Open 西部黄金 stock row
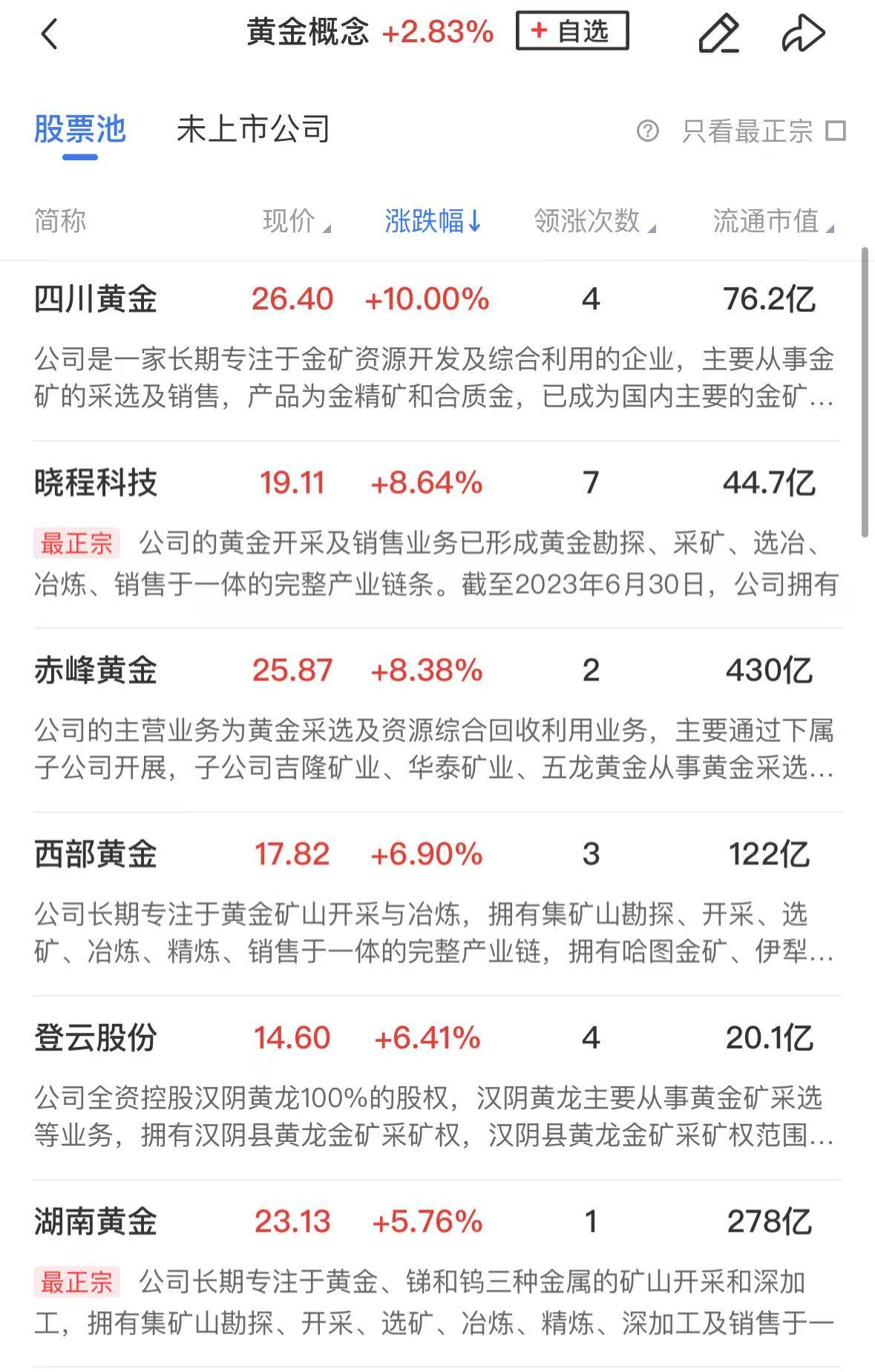The image size is (875, 1372). (96, 854)
